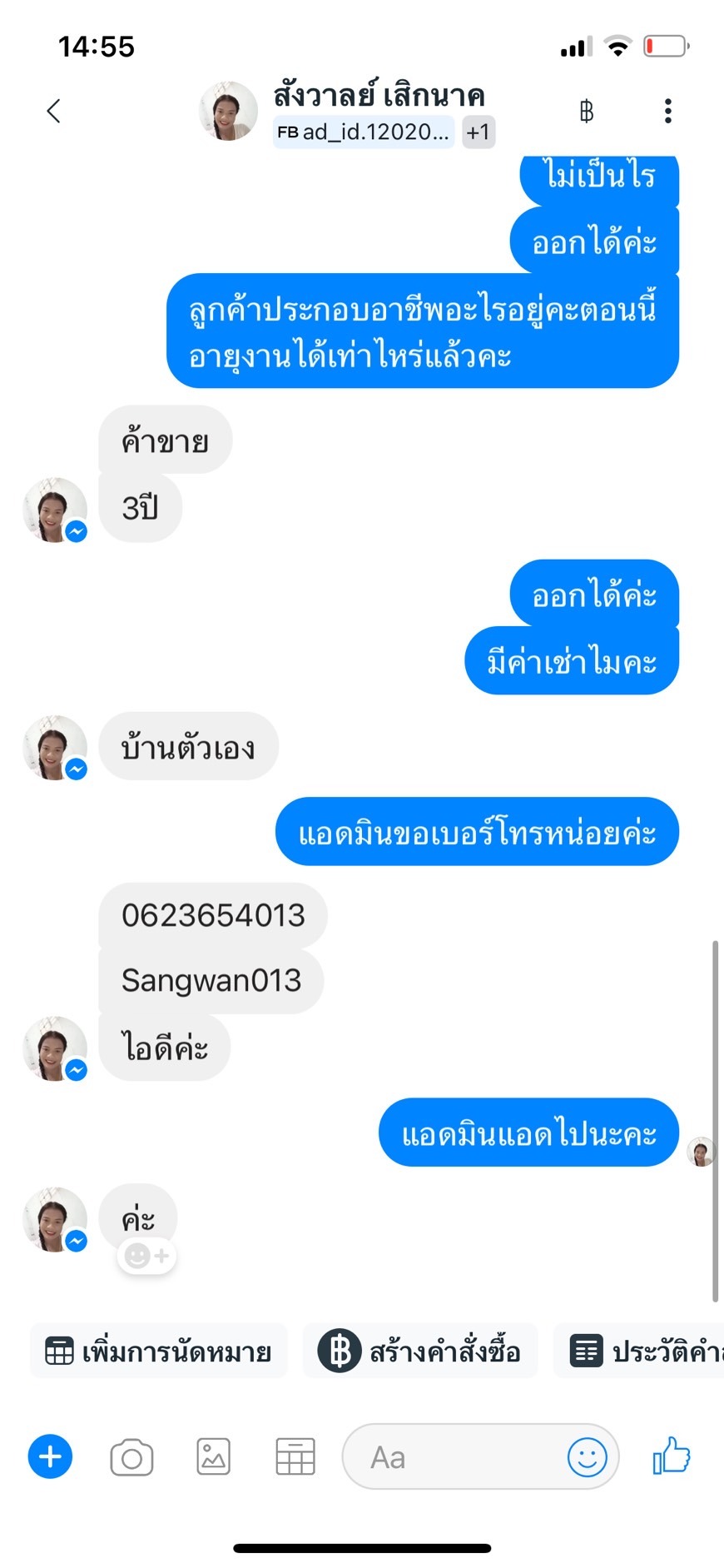Go back using the header arrow
This screenshot has width=724, height=1568.
(54, 111)
